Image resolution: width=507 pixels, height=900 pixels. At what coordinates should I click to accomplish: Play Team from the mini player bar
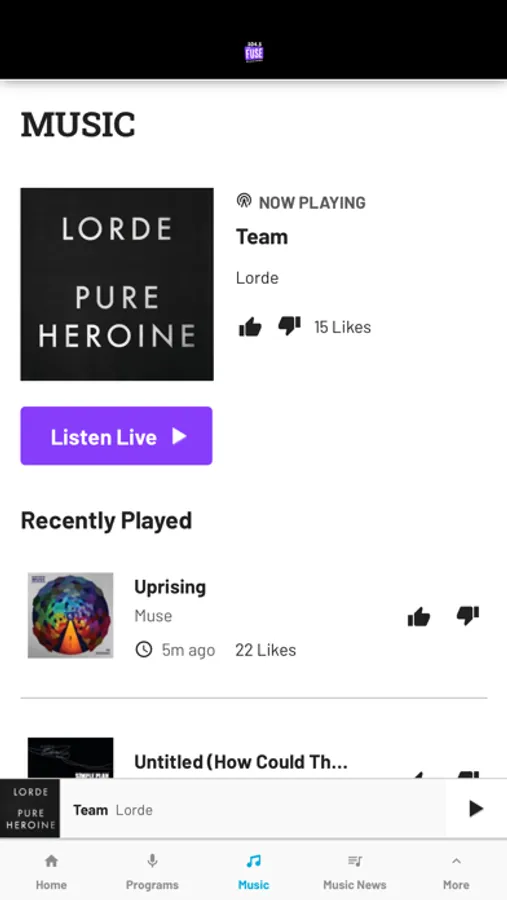pos(476,809)
